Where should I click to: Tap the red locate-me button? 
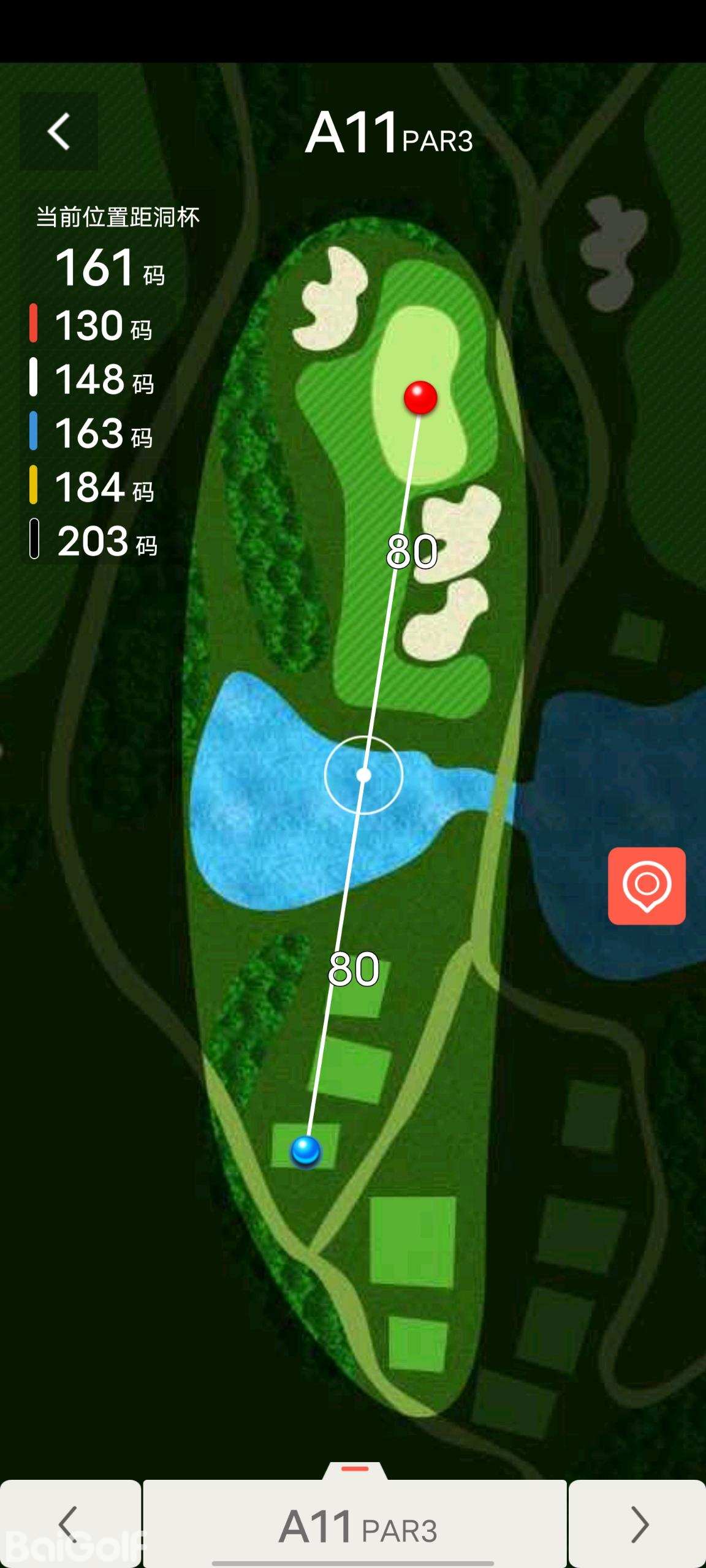647,886
